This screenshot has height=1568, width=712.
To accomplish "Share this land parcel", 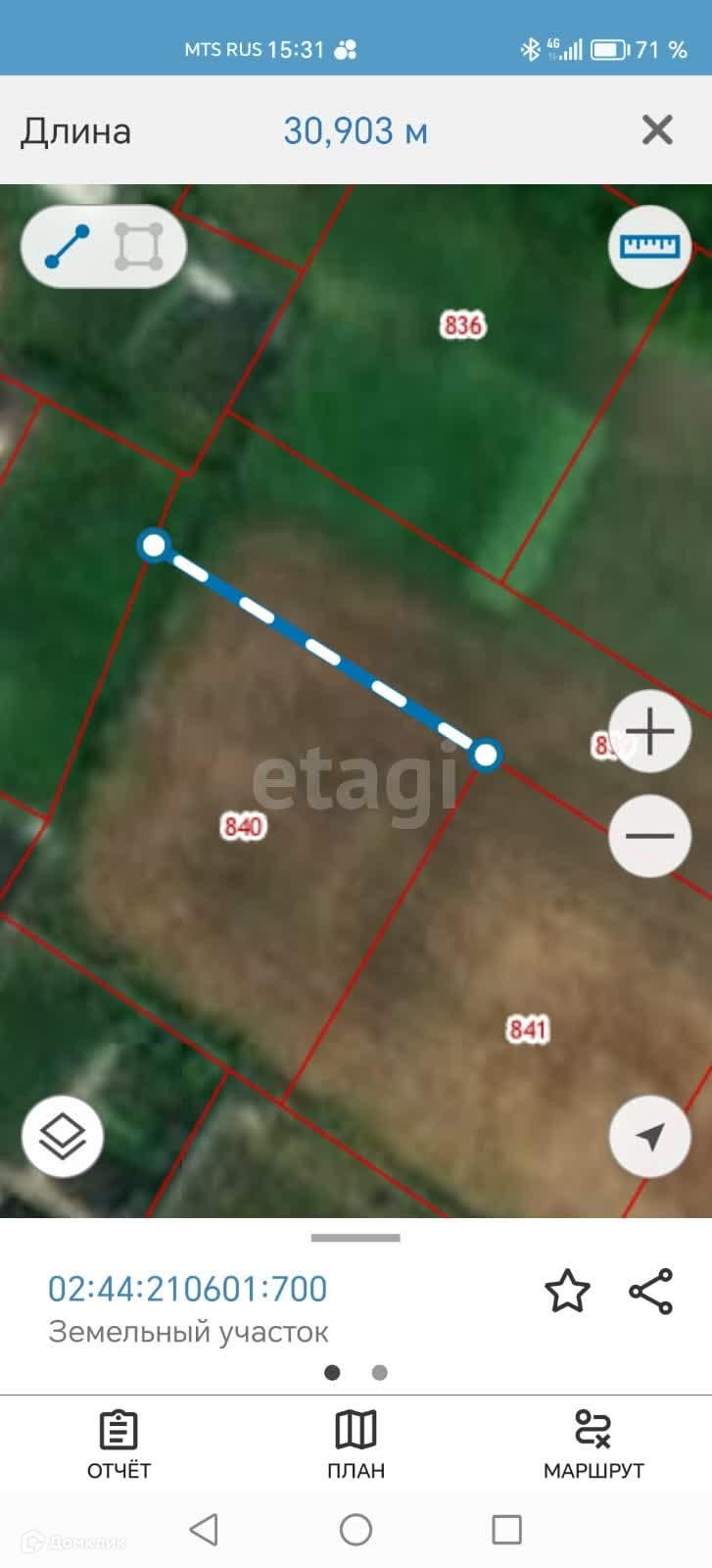I will click(x=651, y=1291).
